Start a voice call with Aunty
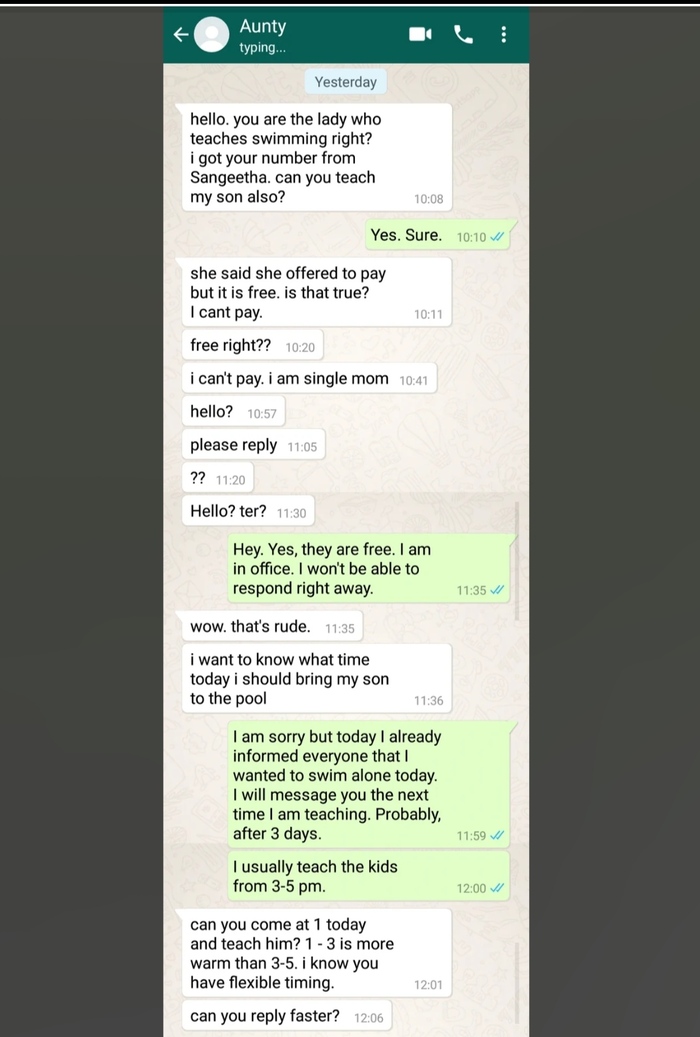The width and height of the screenshot is (700, 1037). pyautogui.click(x=463, y=35)
